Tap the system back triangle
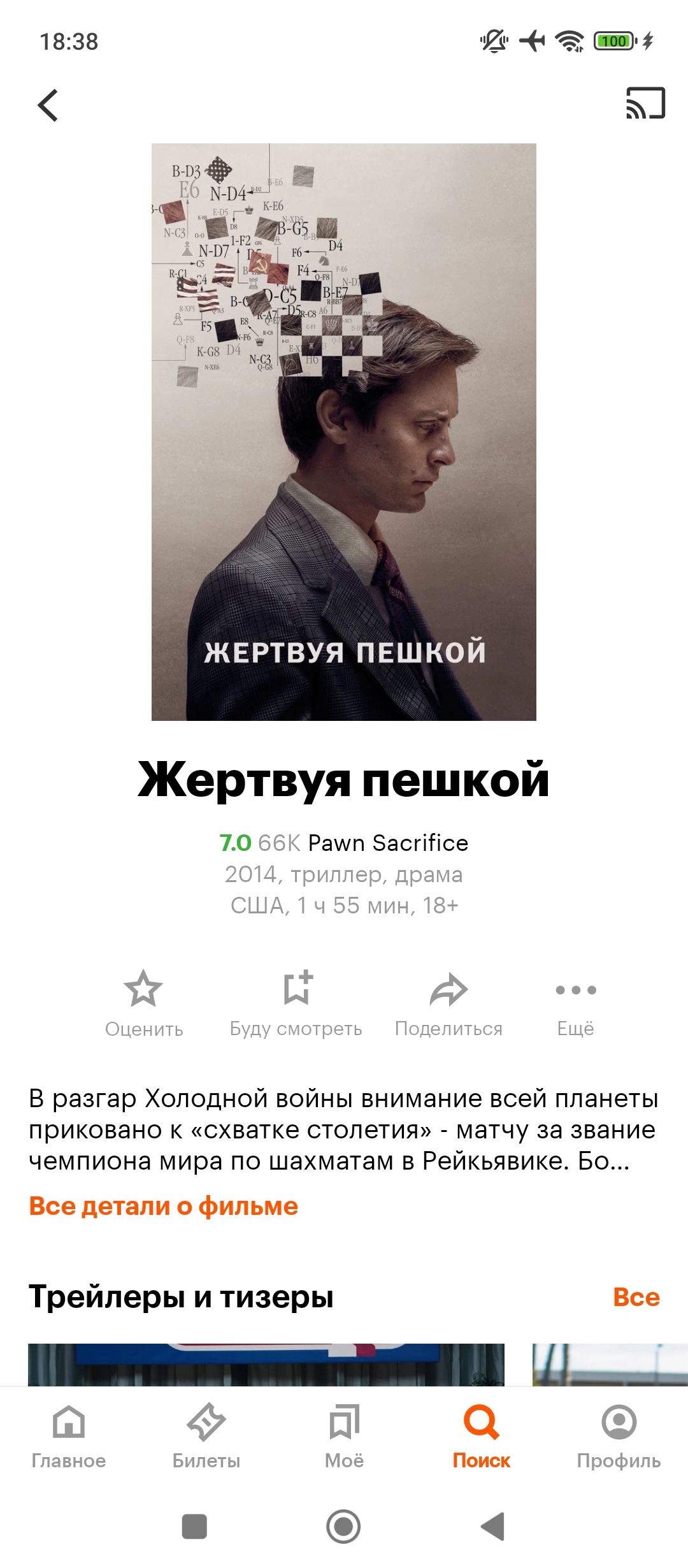 pos(493,1527)
